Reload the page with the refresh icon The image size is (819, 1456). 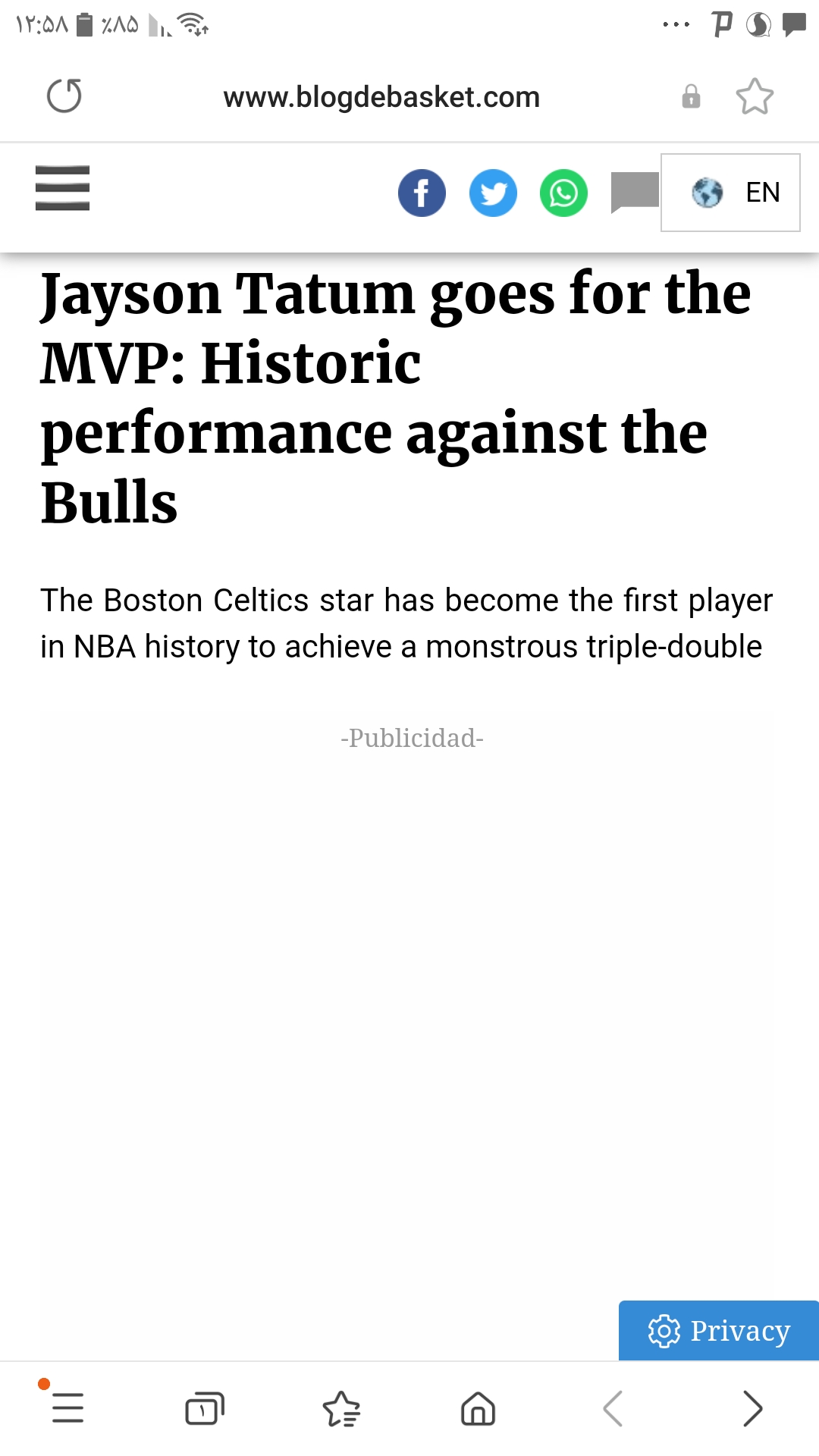(x=64, y=96)
